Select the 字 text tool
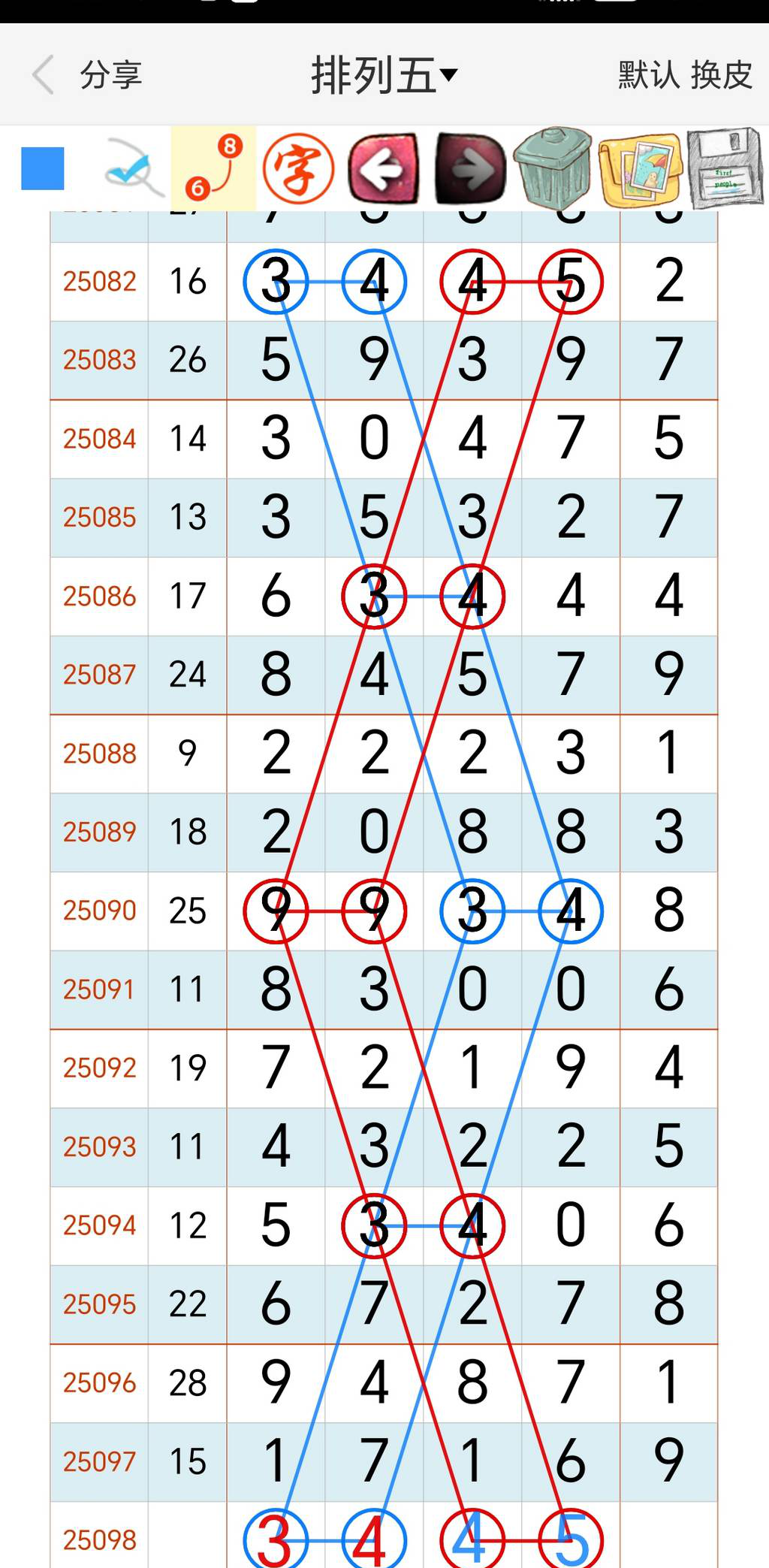Viewport: 769px width, 1568px height. pos(298,168)
